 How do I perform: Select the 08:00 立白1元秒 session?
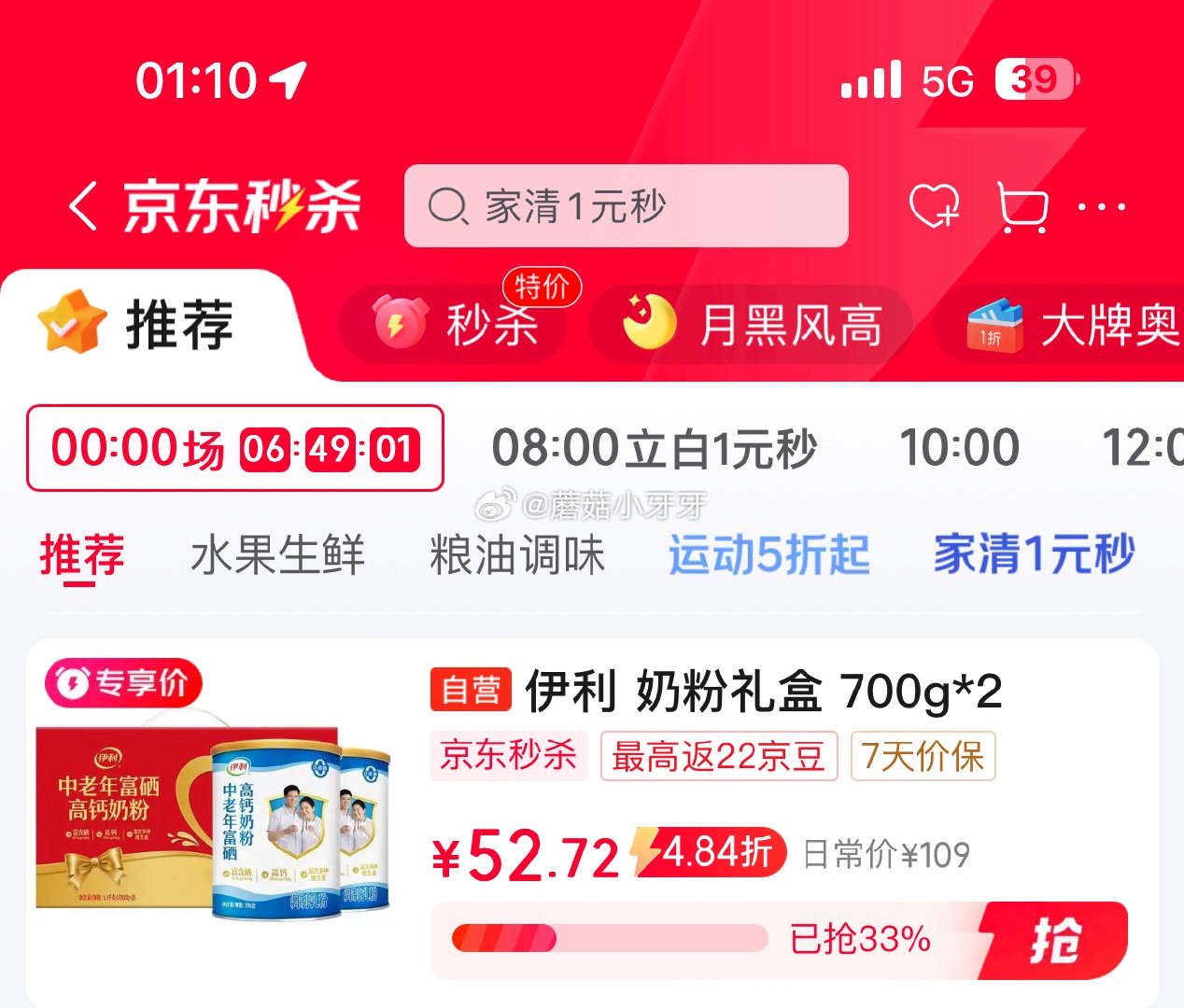654,449
